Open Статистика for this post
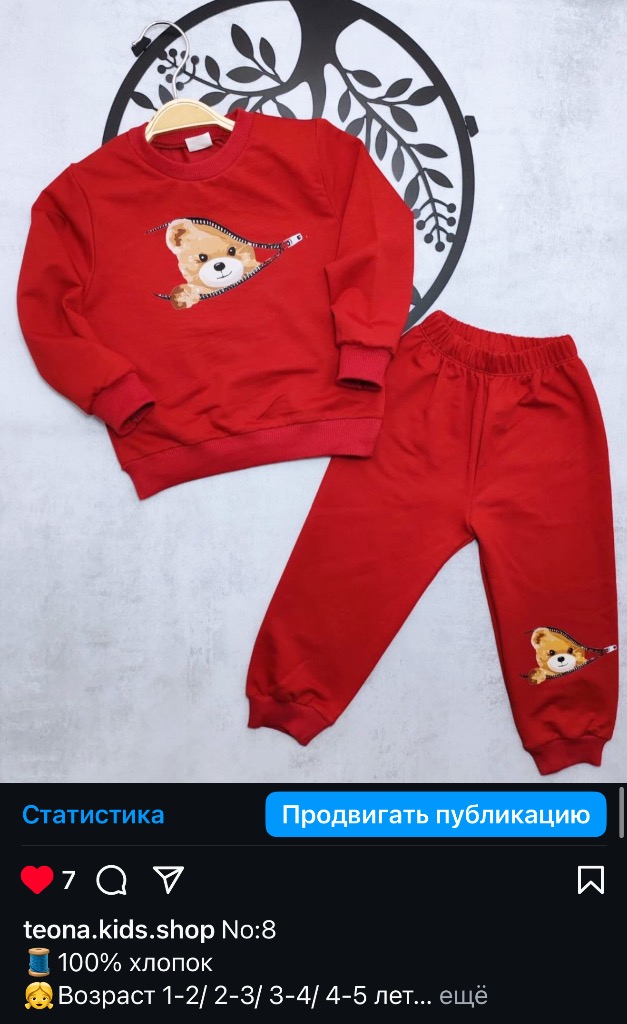The image size is (627, 1024). [x=93, y=814]
